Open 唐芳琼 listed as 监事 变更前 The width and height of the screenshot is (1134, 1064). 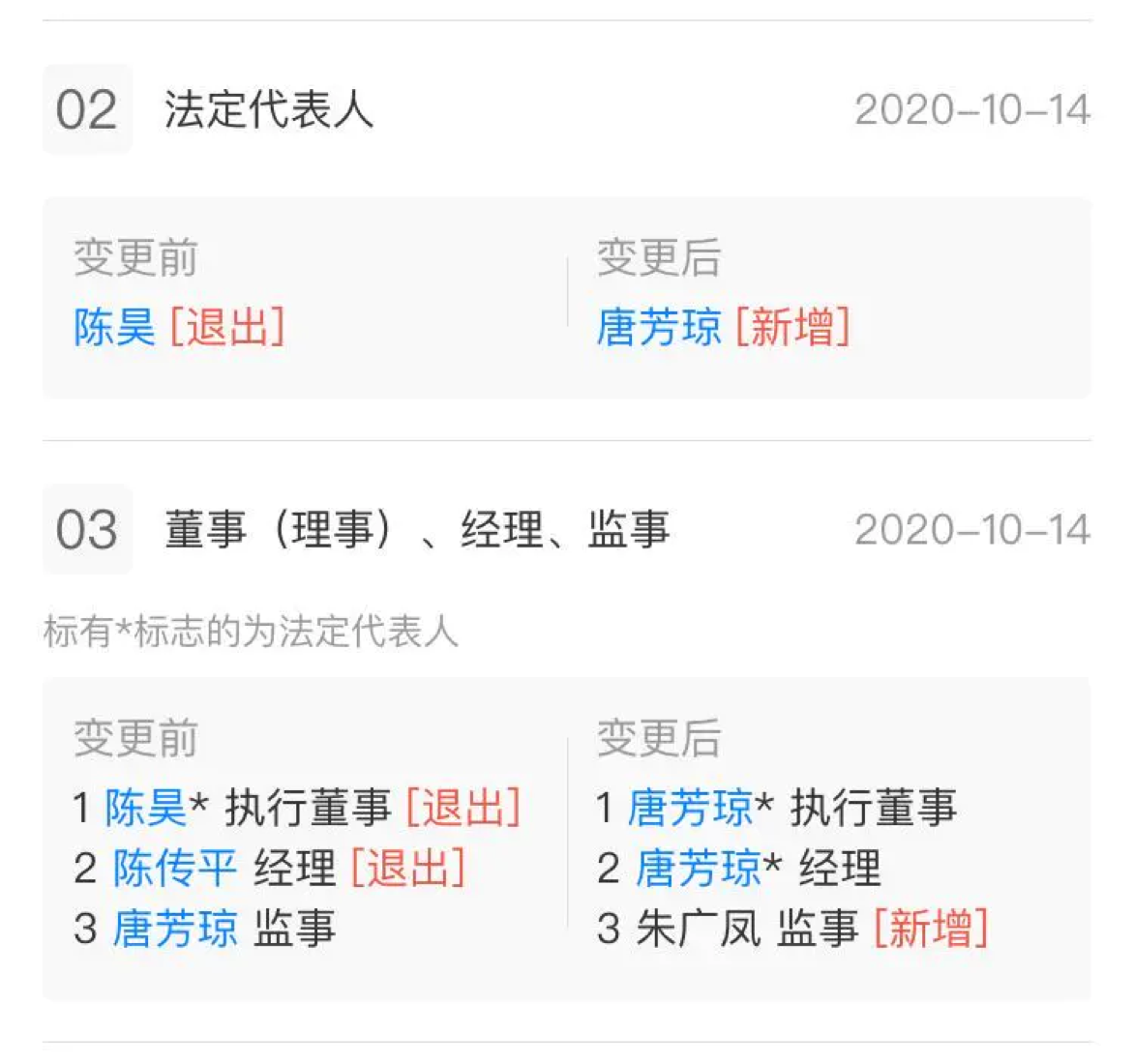point(174,929)
